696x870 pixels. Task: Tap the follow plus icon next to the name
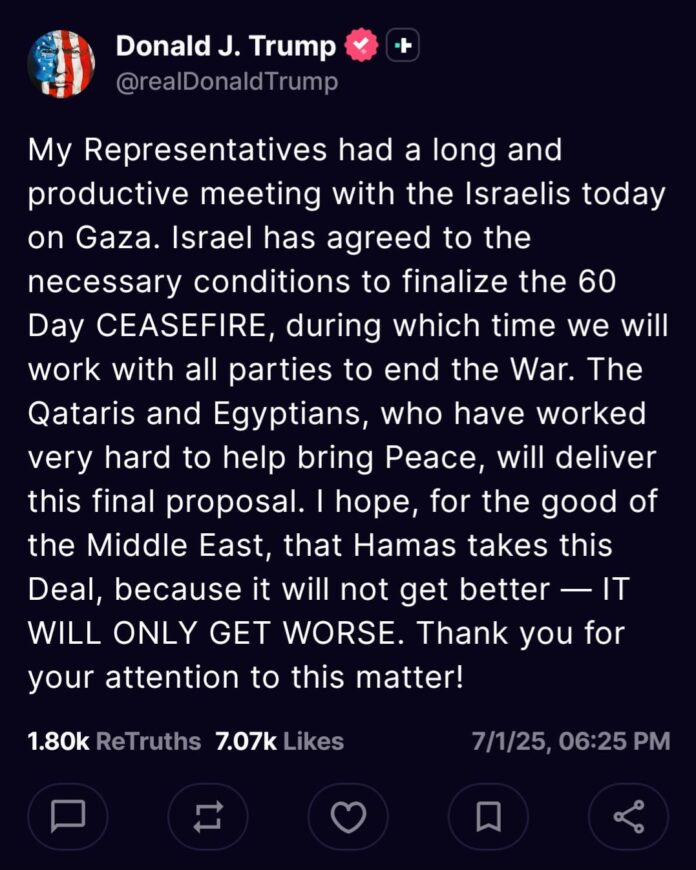point(402,45)
